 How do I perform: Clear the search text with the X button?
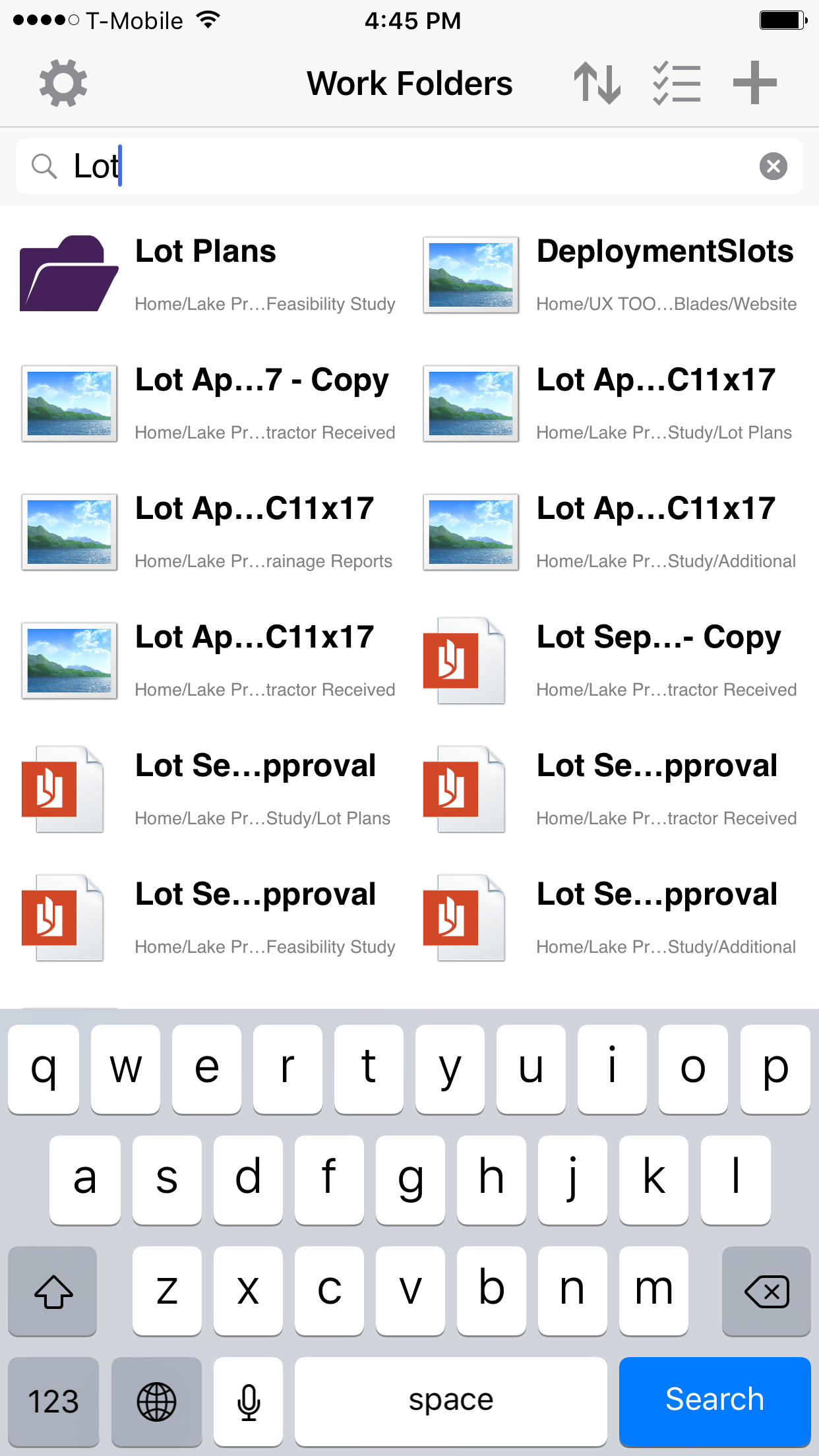tap(773, 166)
